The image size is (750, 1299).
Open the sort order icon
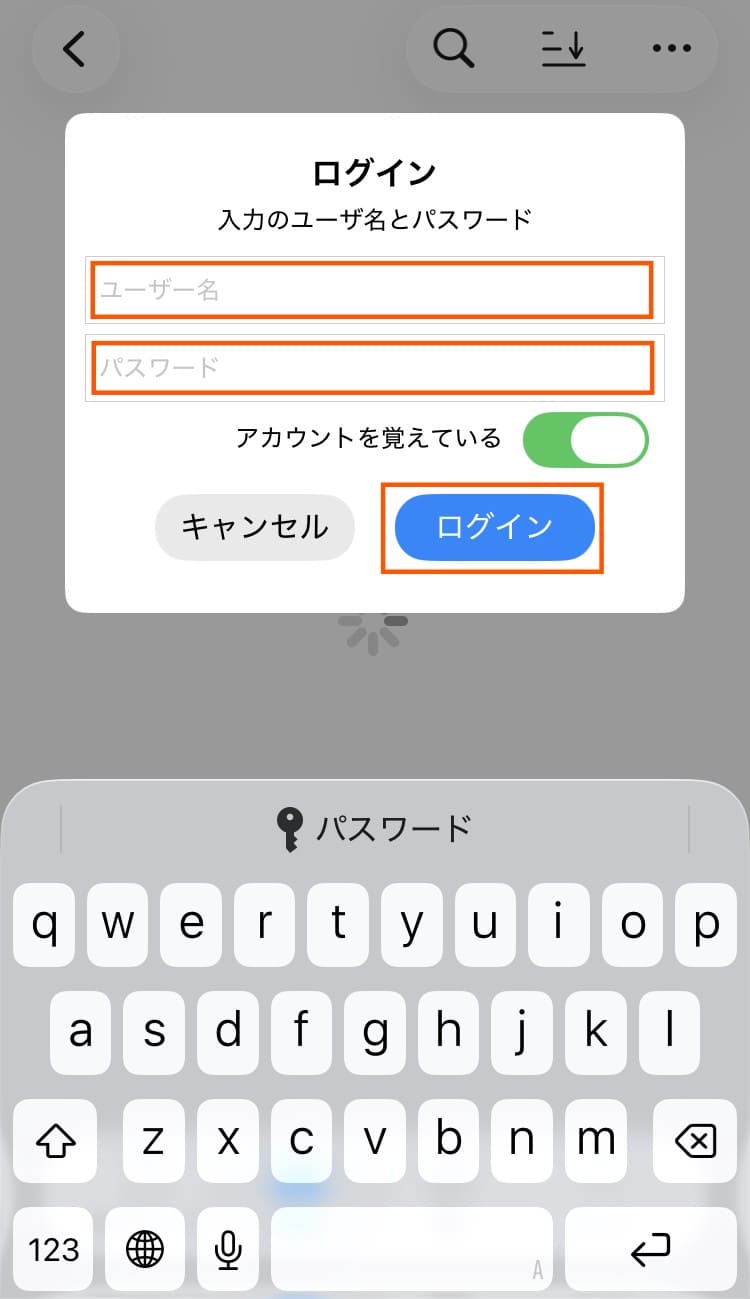click(563, 49)
